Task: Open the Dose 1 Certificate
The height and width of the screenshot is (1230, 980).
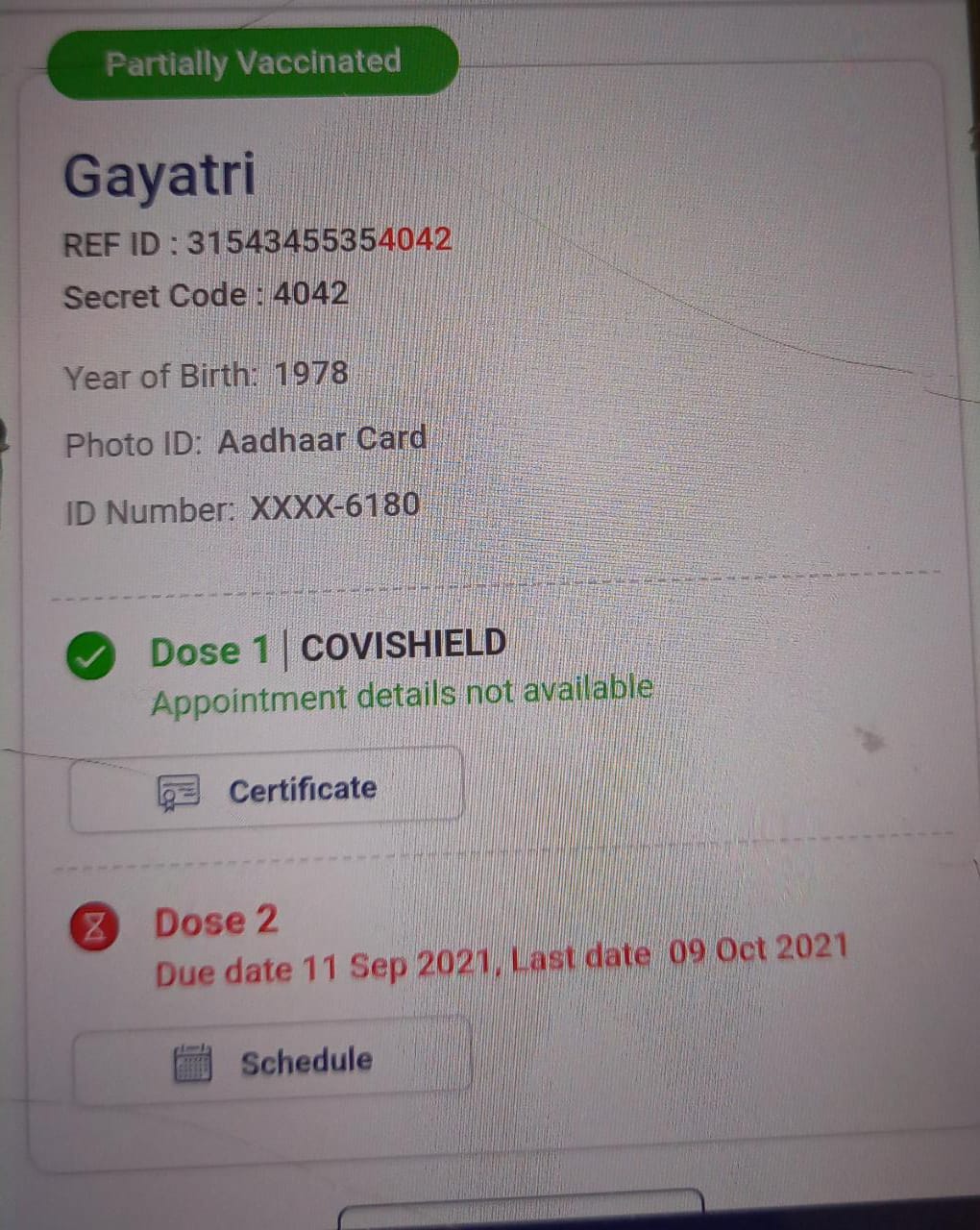Action: click(x=266, y=790)
